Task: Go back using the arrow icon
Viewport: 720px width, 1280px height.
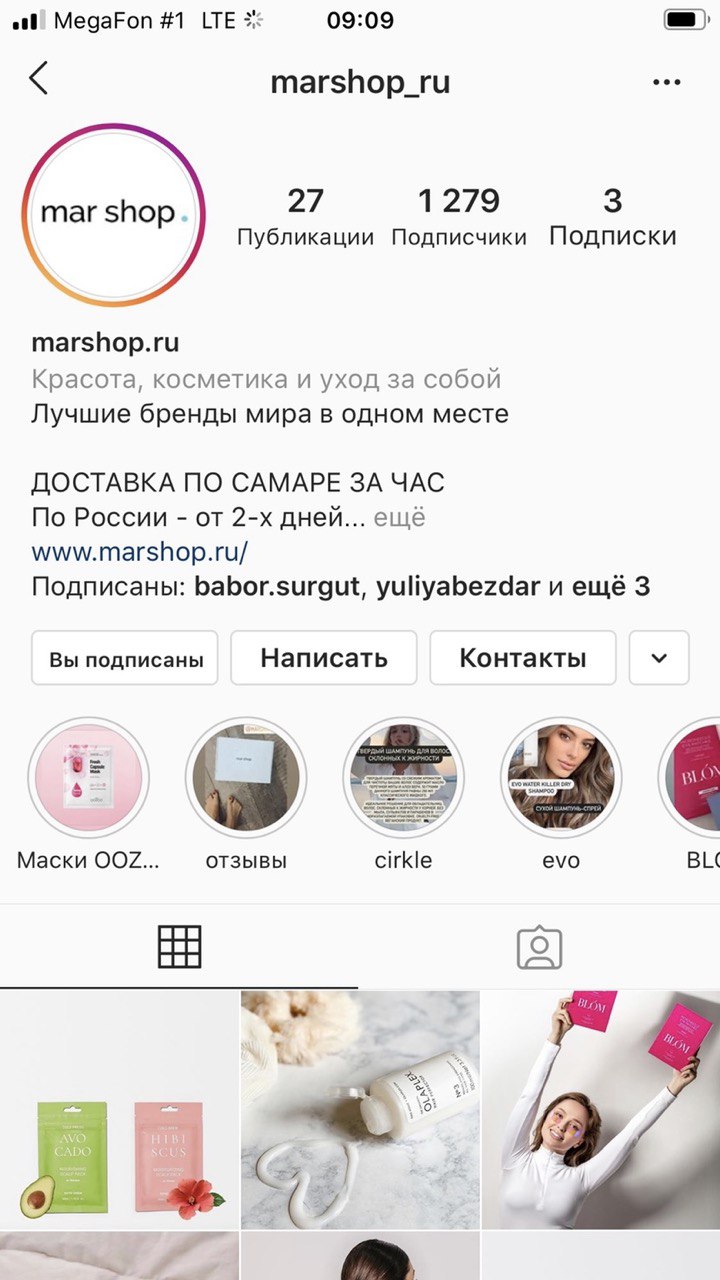Action: coord(39,79)
